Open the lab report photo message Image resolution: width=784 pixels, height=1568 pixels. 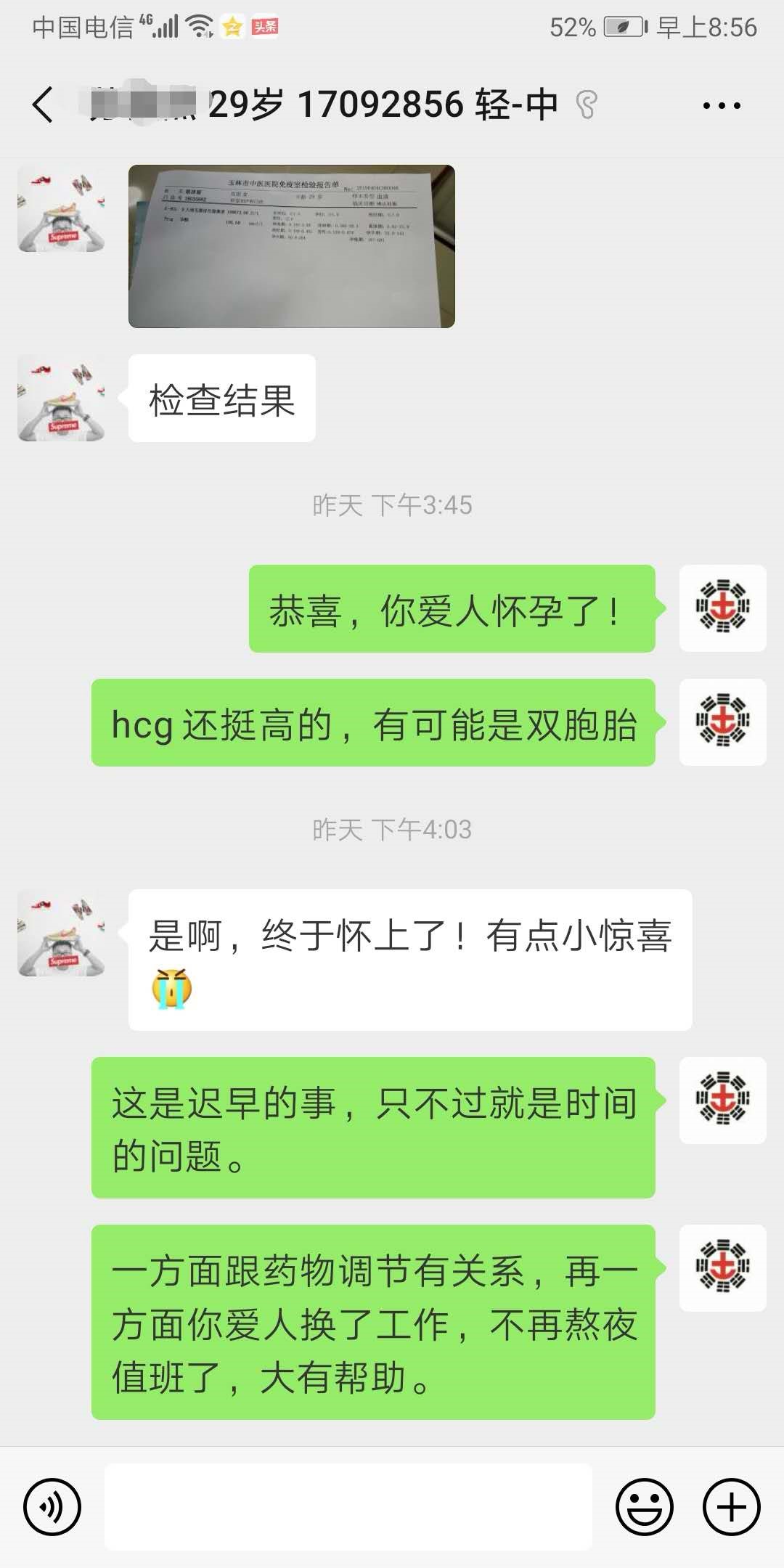pos(292,246)
